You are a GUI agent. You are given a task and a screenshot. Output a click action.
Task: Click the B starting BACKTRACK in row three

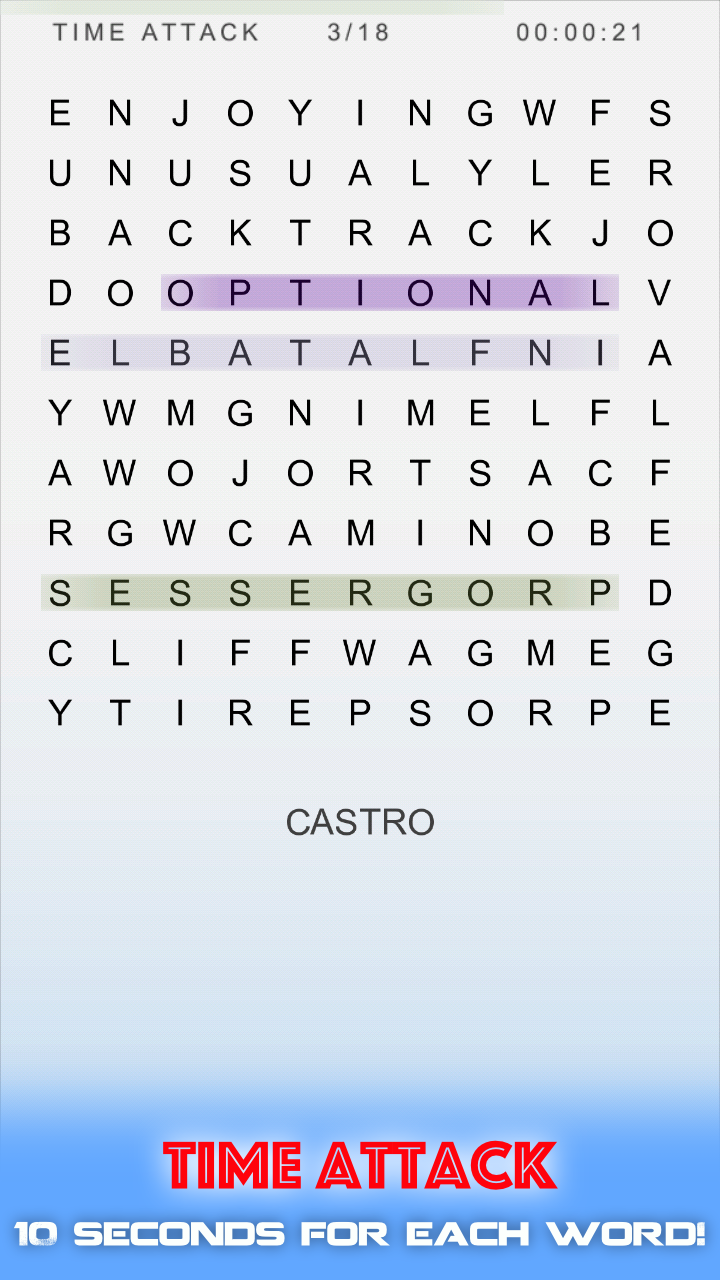point(60,233)
